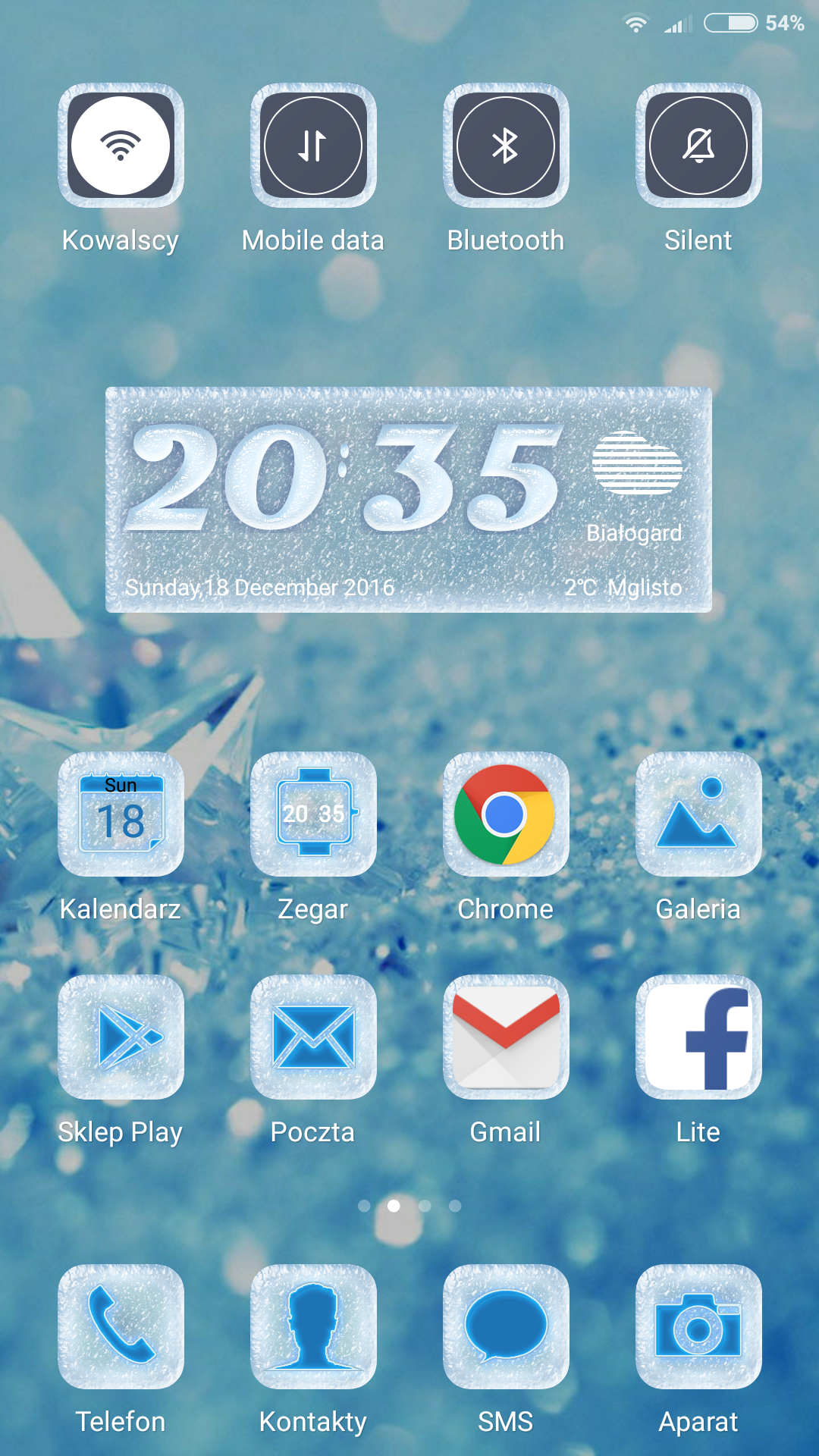This screenshot has width=819, height=1456.
Task: Open Chrome browser
Action: click(506, 814)
